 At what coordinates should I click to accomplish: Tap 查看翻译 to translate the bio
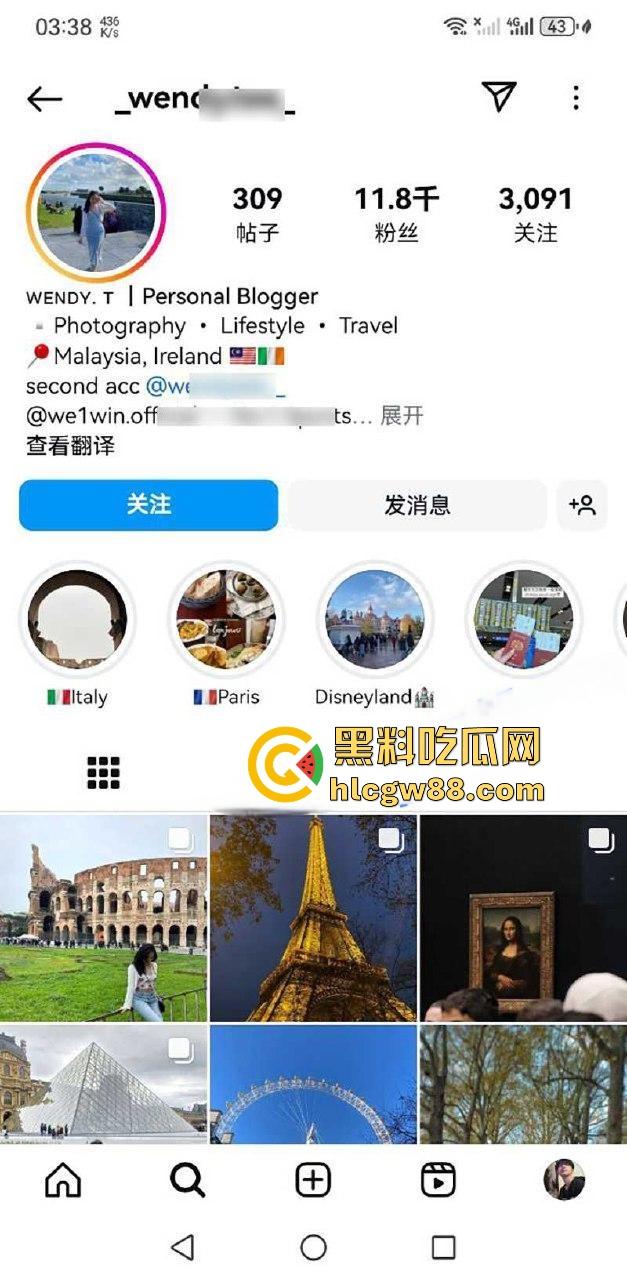(70, 446)
